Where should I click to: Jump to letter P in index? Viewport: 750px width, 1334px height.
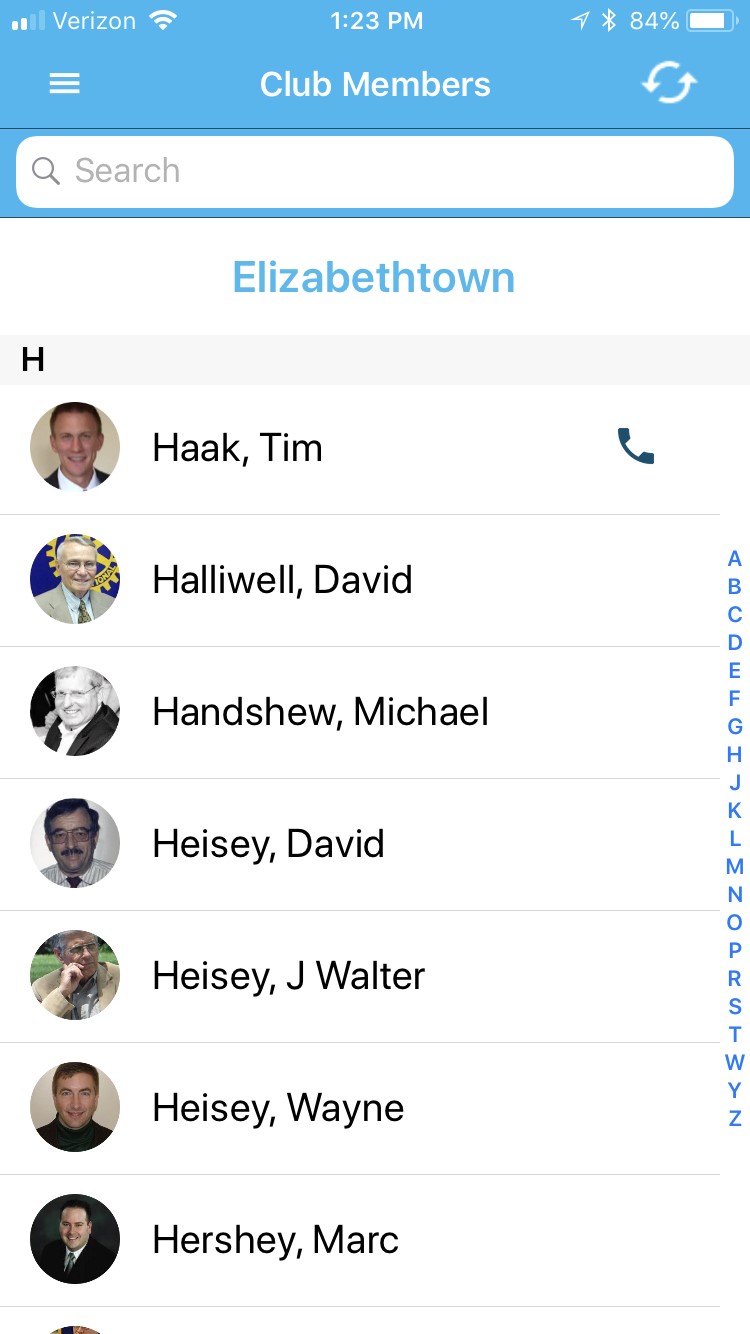point(735,950)
